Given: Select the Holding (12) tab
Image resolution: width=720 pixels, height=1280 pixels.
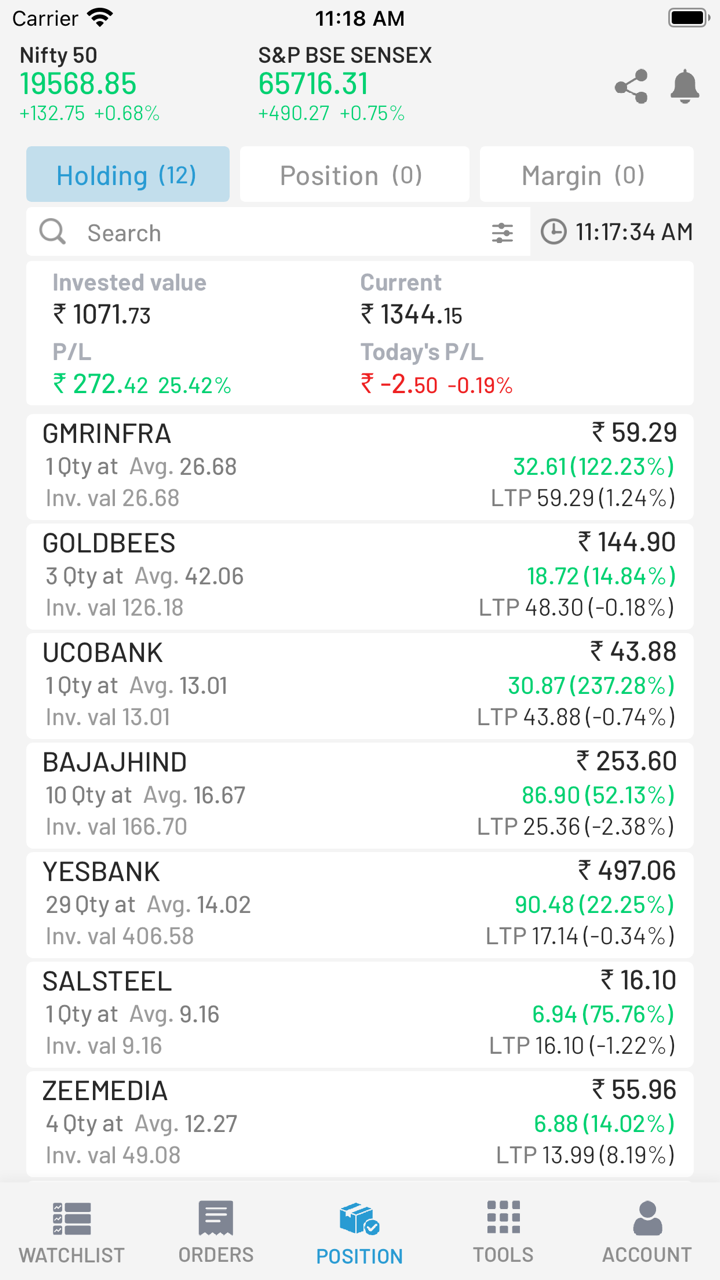Looking at the screenshot, I should [x=128, y=175].
